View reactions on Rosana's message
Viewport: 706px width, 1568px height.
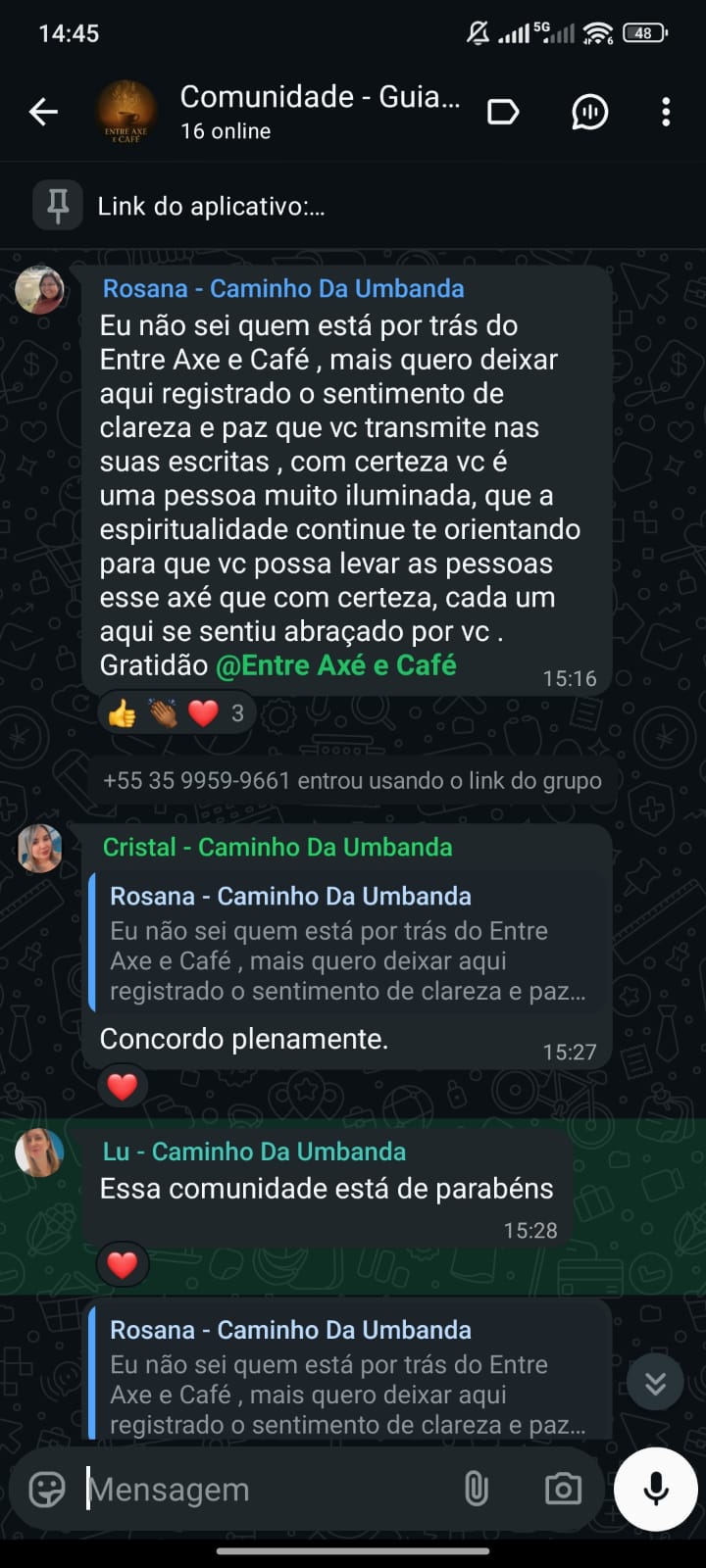(x=176, y=713)
